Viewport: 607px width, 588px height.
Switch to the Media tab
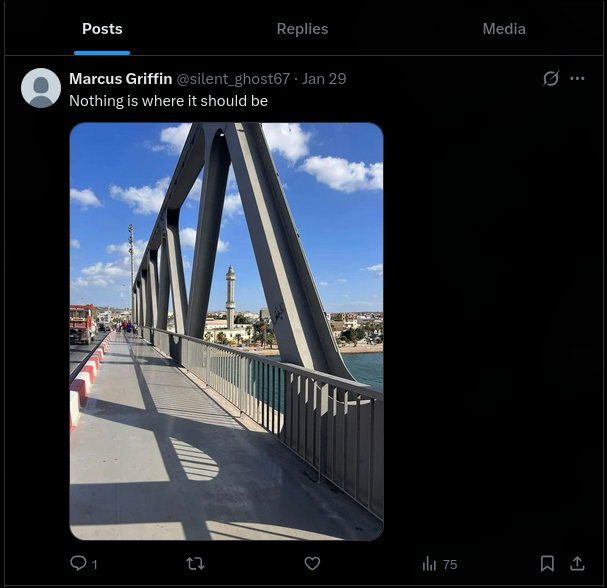click(x=504, y=29)
